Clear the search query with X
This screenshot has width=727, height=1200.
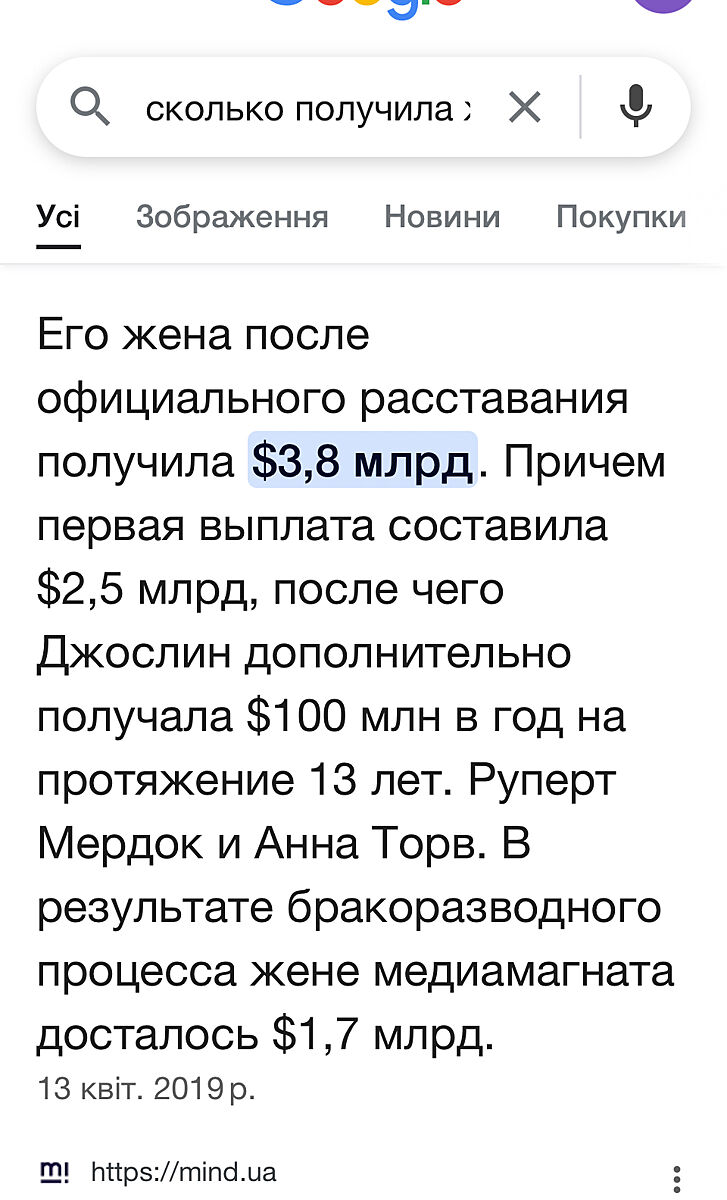(x=524, y=107)
